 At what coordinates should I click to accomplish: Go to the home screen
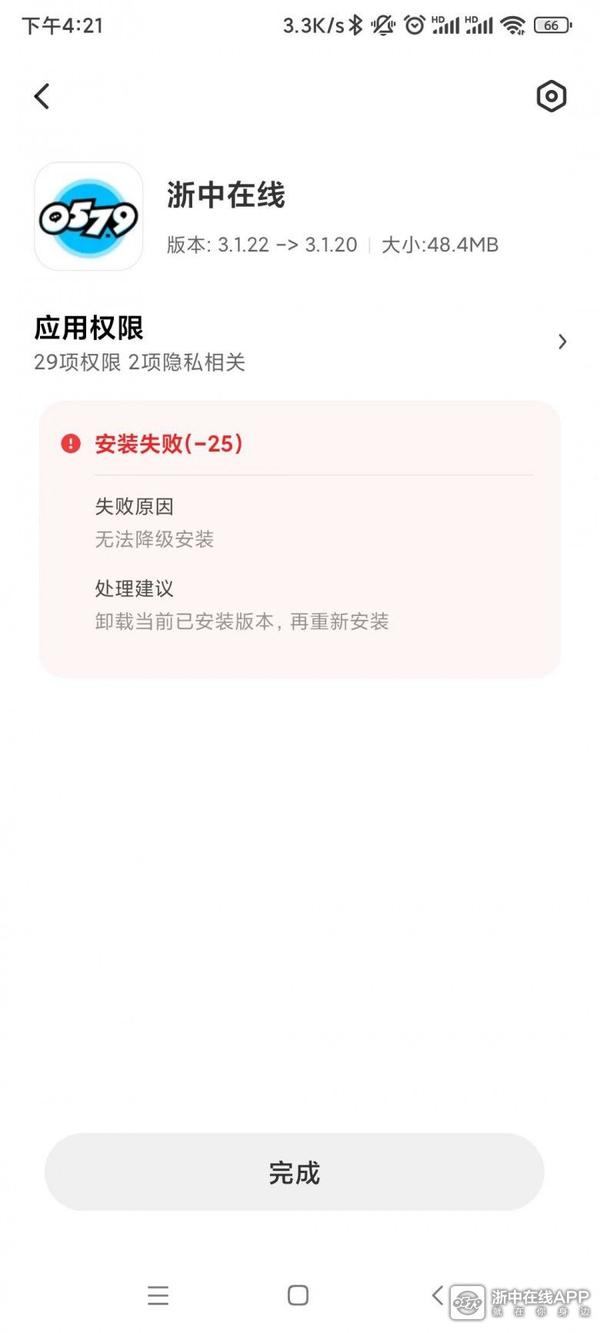(298, 1295)
